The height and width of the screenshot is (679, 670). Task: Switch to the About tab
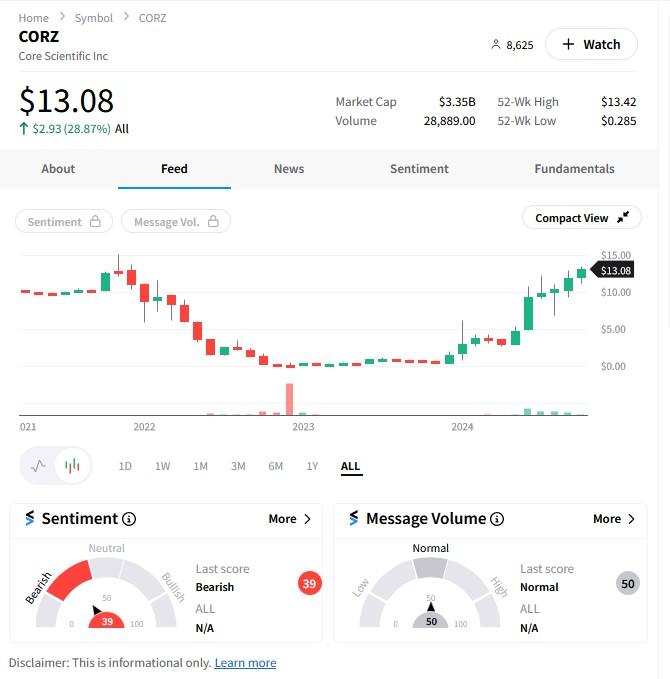[x=58, y=169]
